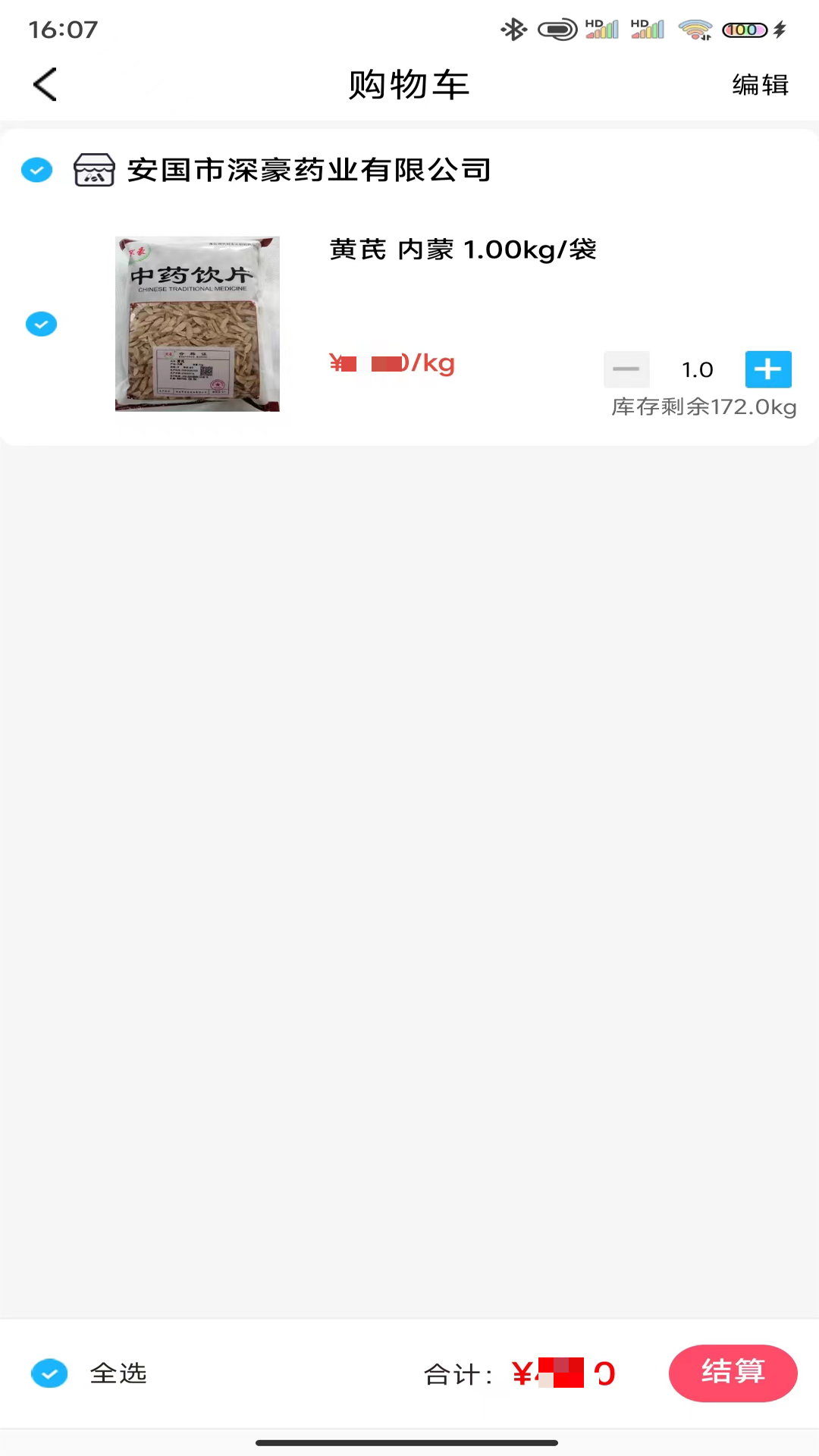The height and width of the screenshot is (1456, 819).
Task: Select the 购物车 title at the top
Action: pos(409,85)
